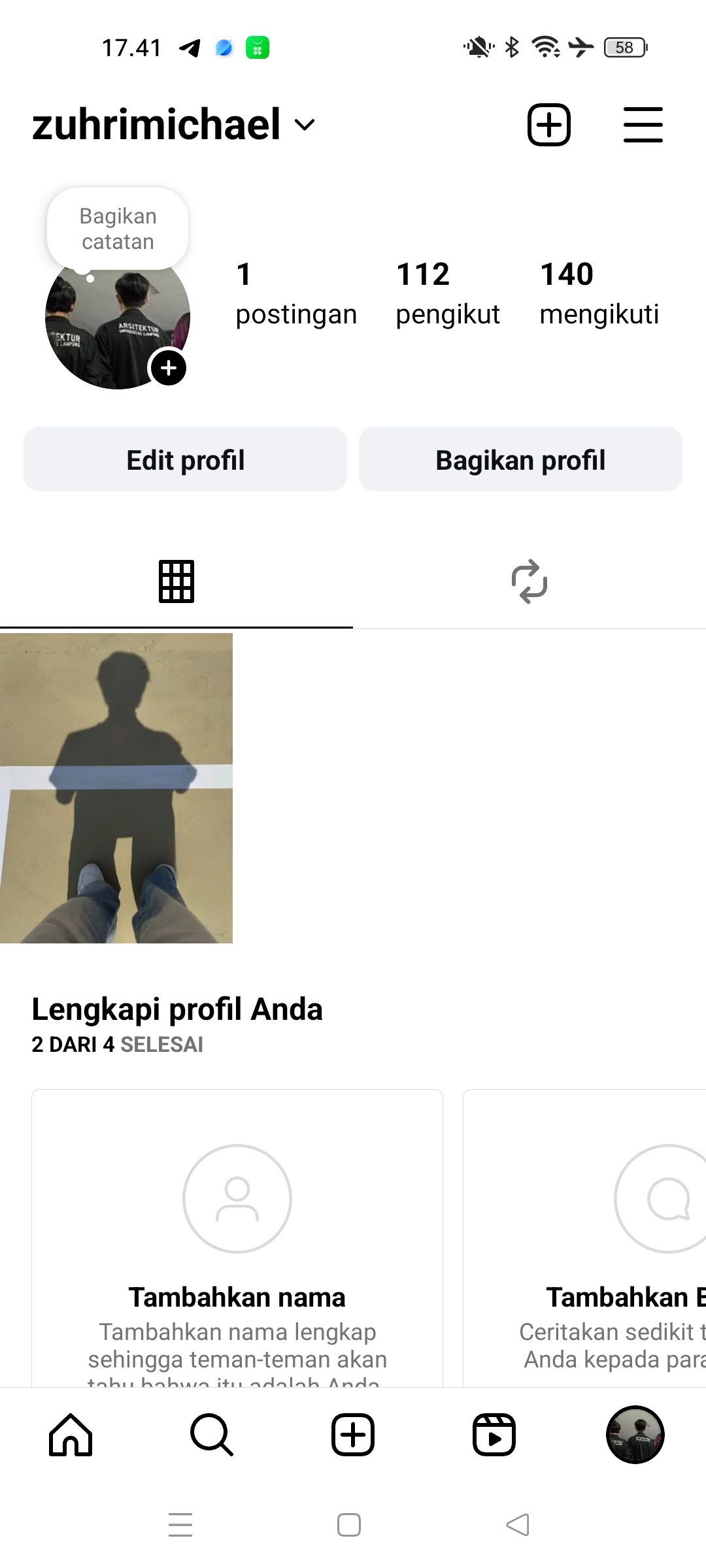View the 140 mengikuti list
This screenshot has width=706, height=1568.
[599, 293]
